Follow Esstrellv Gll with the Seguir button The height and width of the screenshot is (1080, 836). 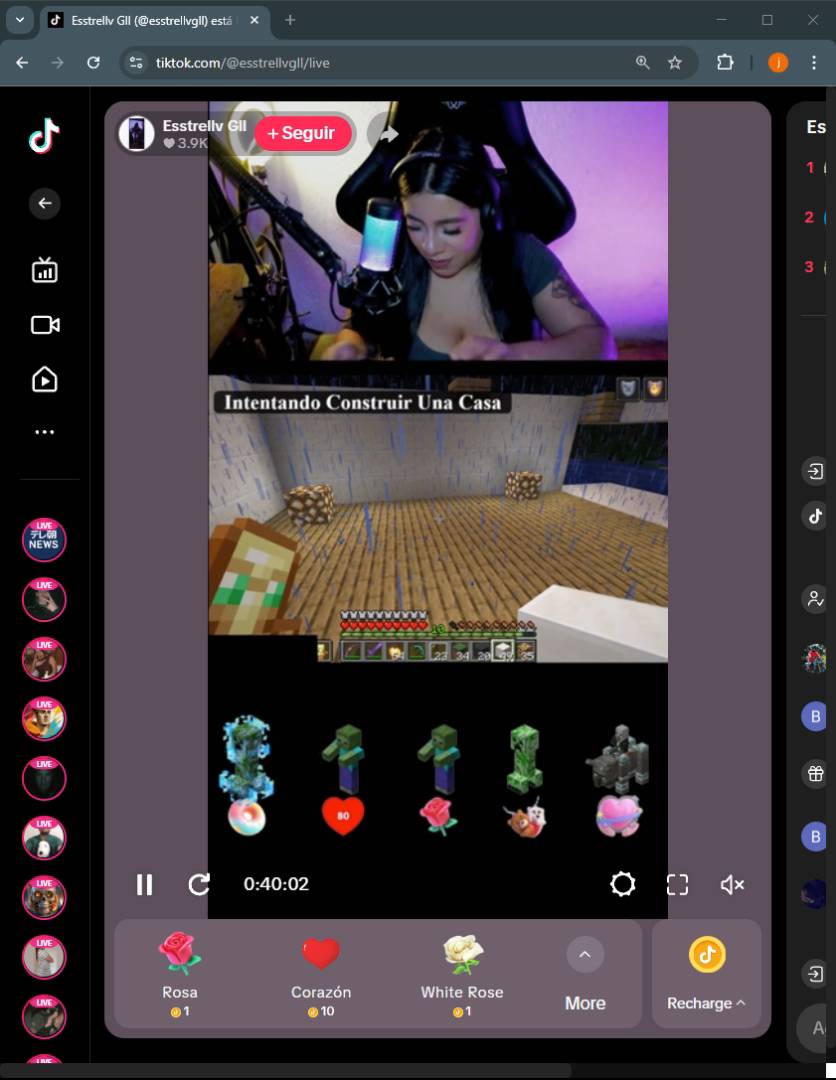tap(303, 133)
